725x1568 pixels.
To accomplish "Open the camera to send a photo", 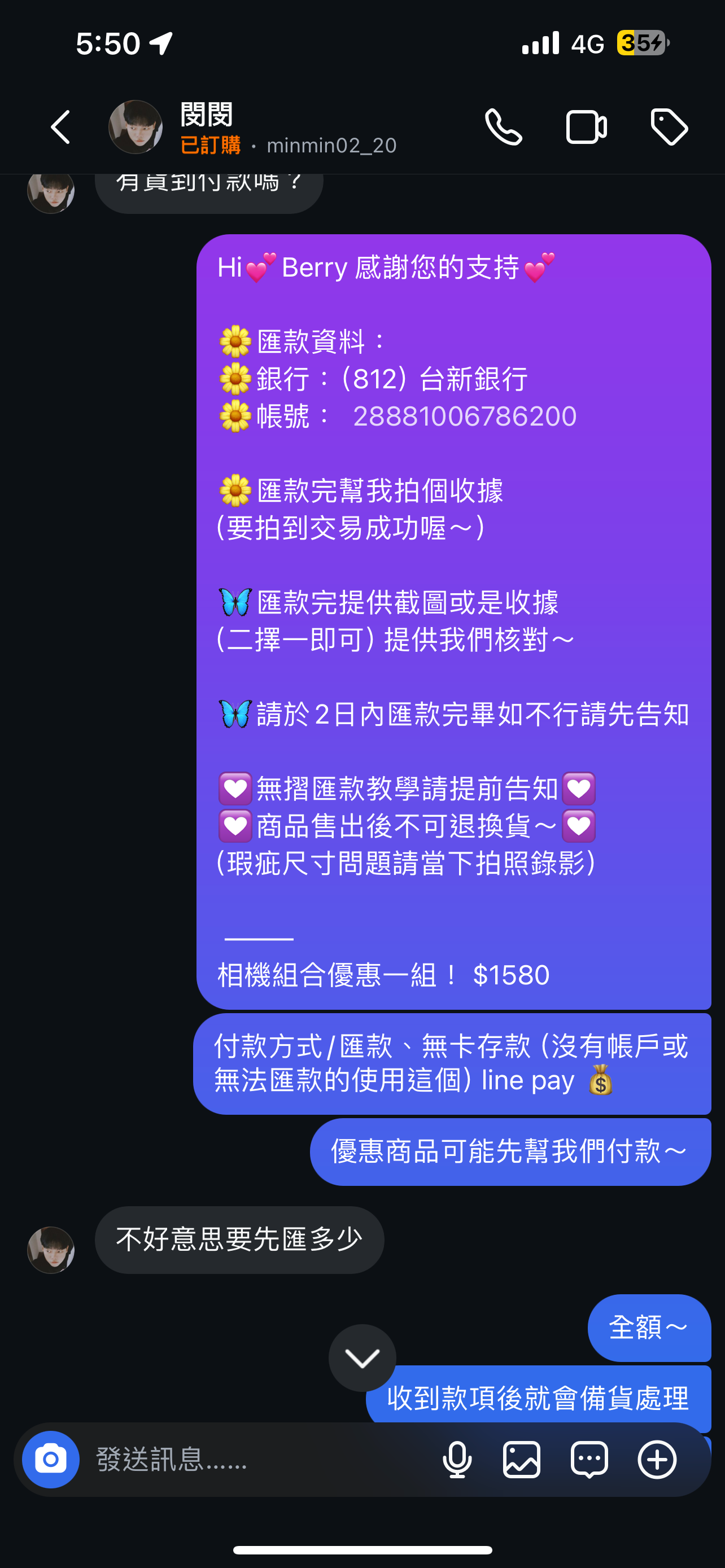I will [51, 1459].
